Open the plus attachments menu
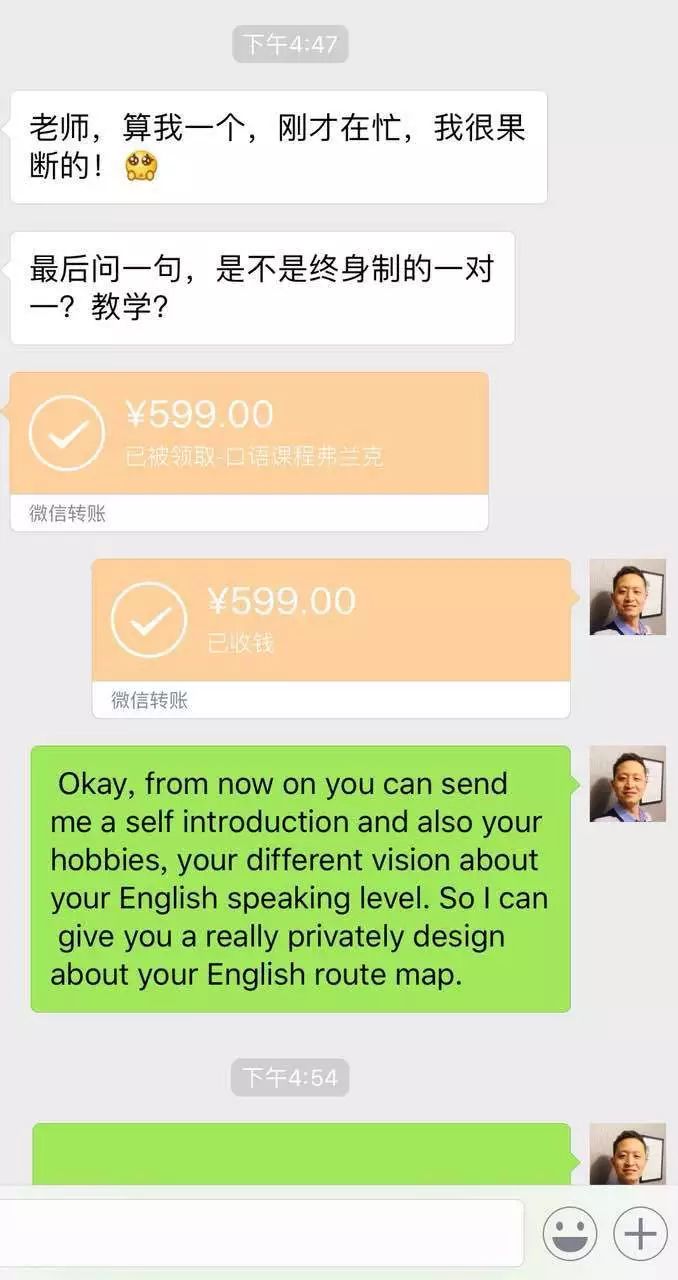 coord(640,1233)
